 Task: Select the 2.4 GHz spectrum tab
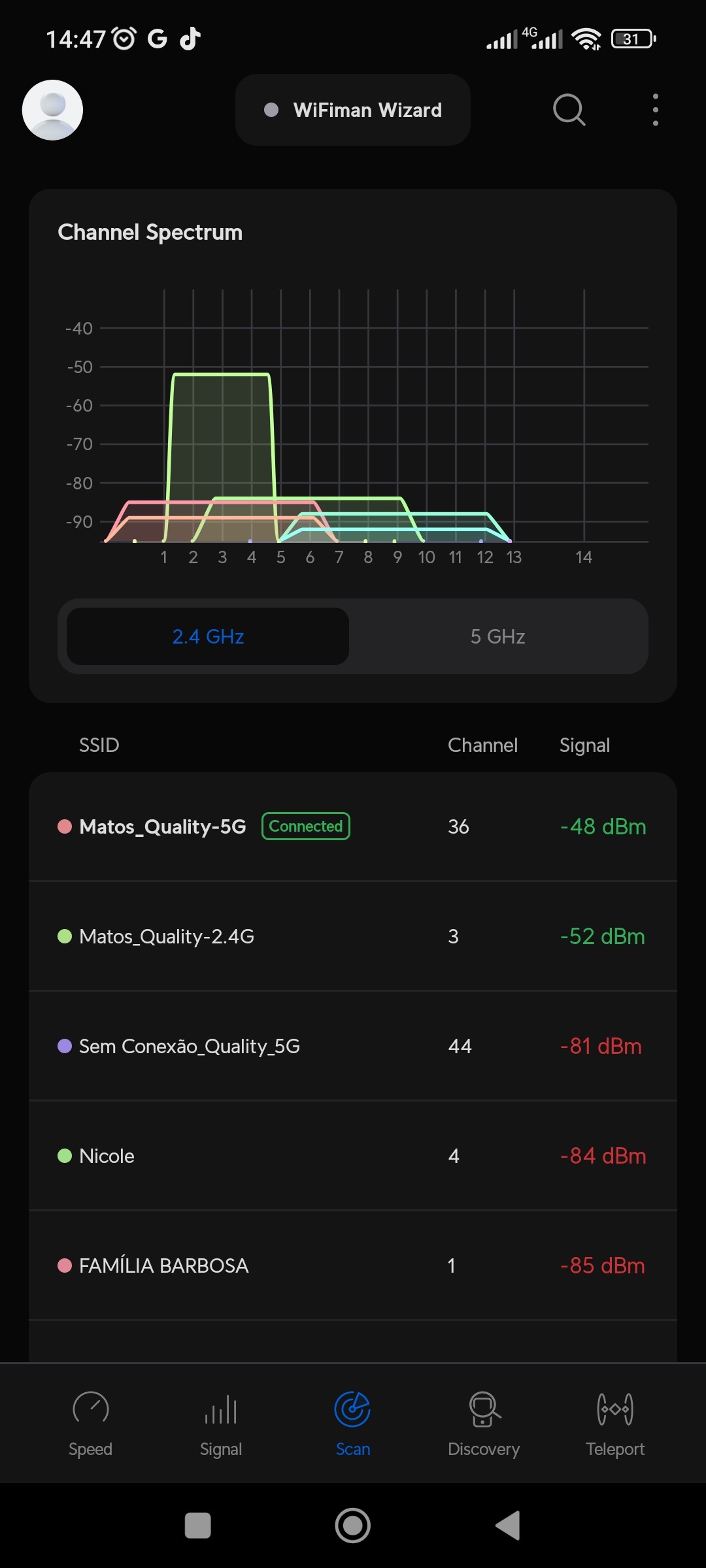click(x=208, y=636)
